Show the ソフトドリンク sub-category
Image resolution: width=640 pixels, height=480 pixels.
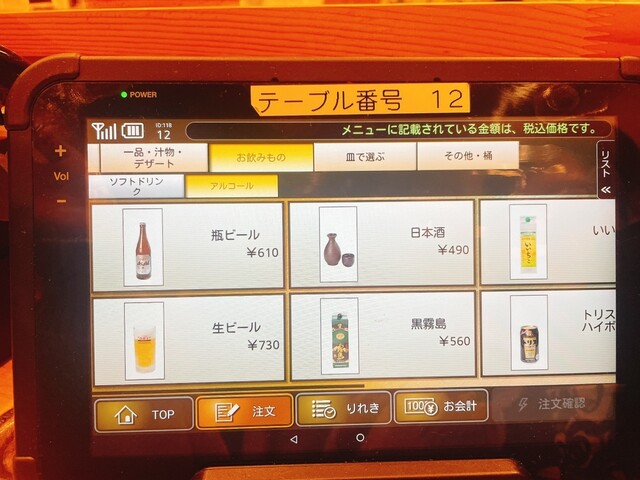click(x=134, y=185)
